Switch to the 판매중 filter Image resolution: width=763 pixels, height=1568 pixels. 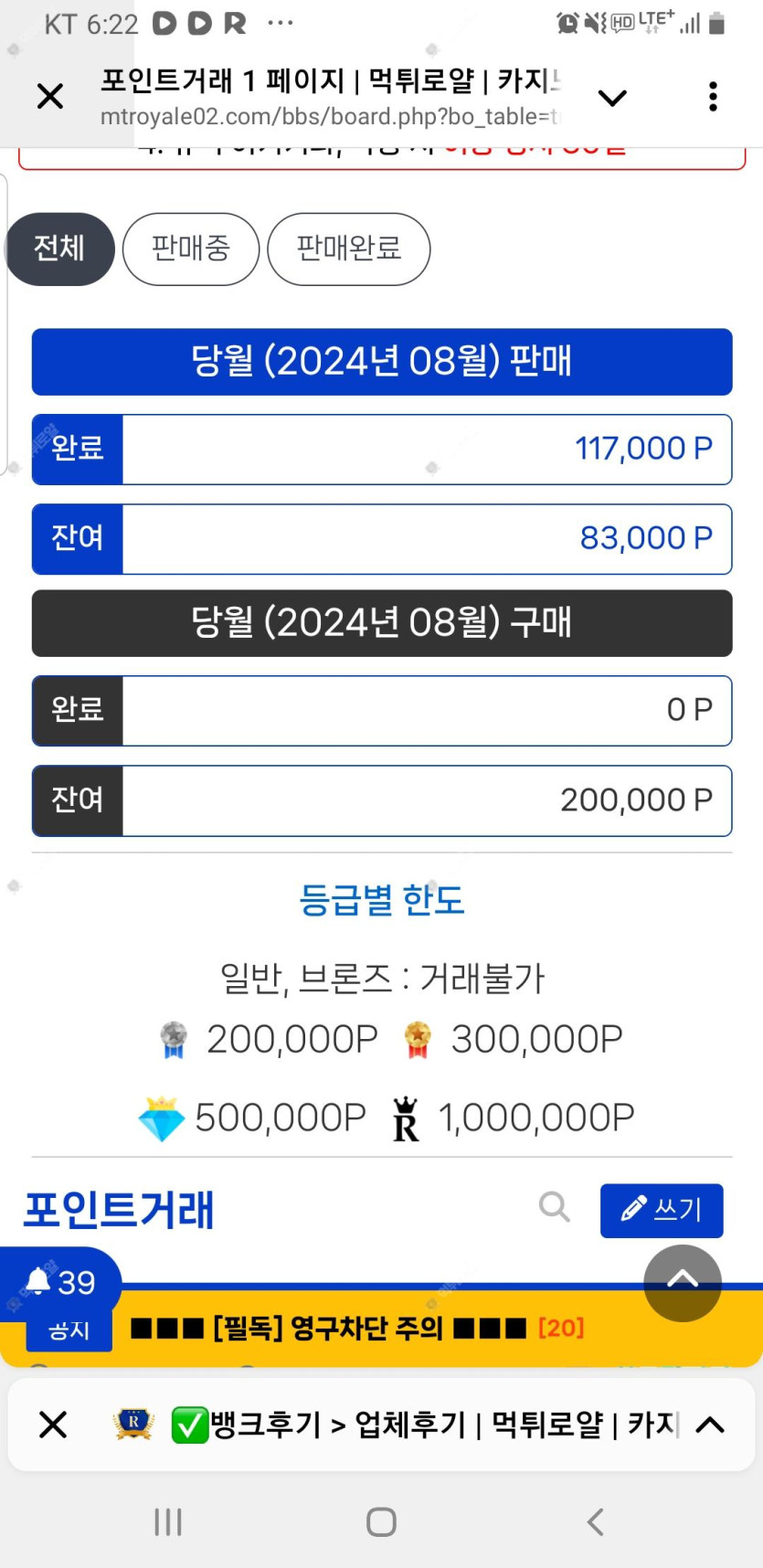191,249
